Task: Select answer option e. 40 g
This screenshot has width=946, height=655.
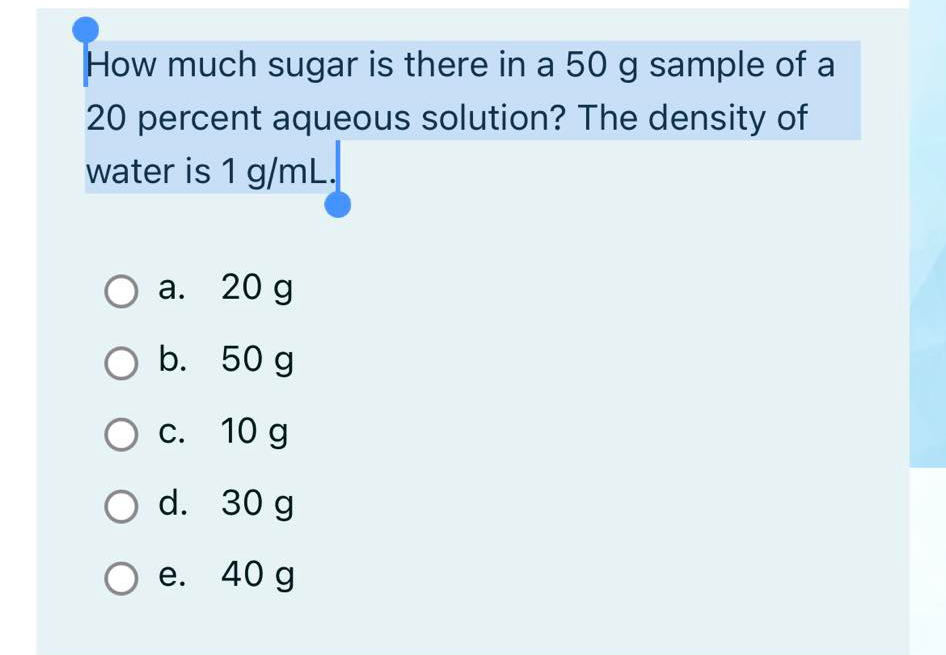Action: point(122,578)
